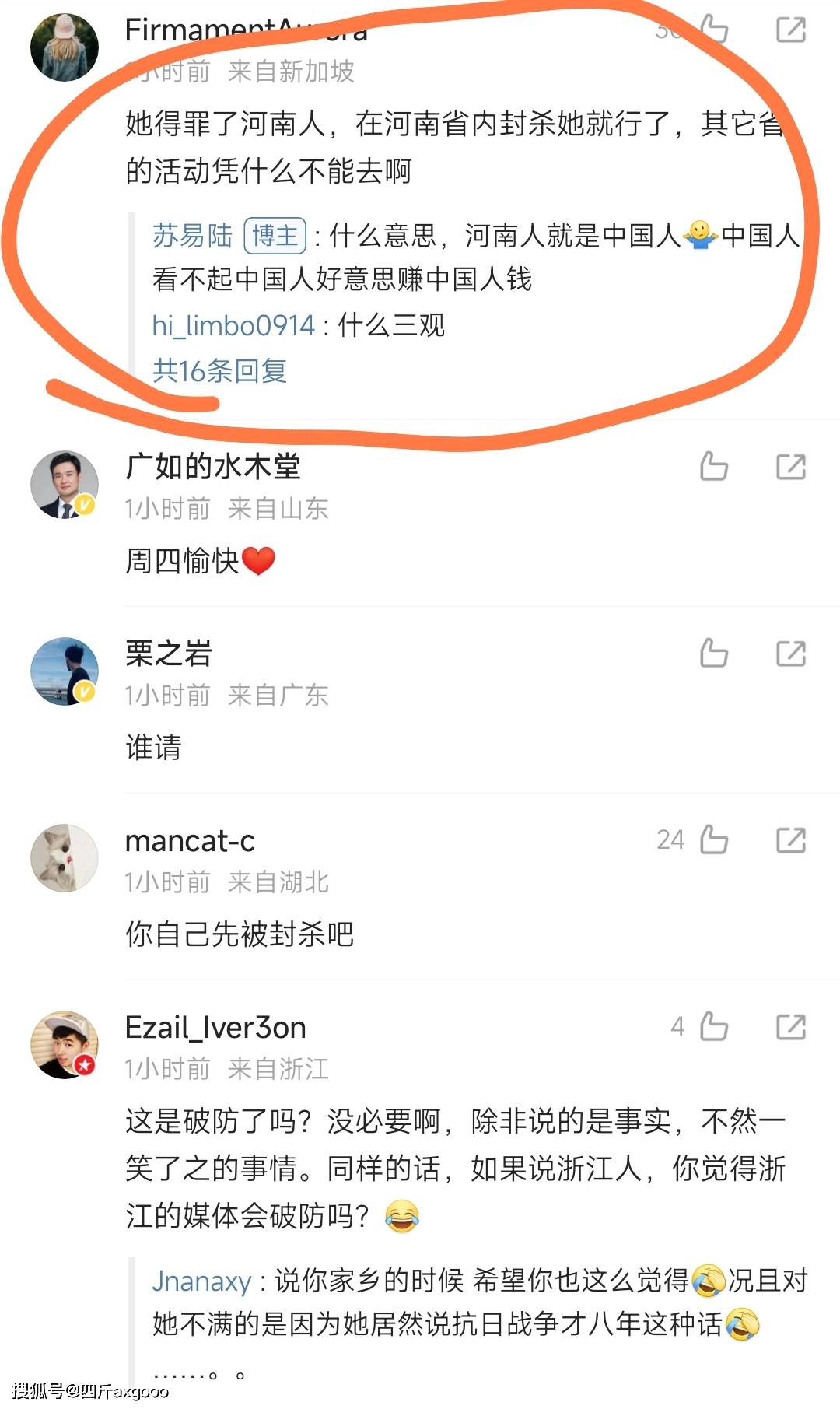Like mancat-c's comment
The width and height of the screenshot is (840, 1409).
click(713, 840)
